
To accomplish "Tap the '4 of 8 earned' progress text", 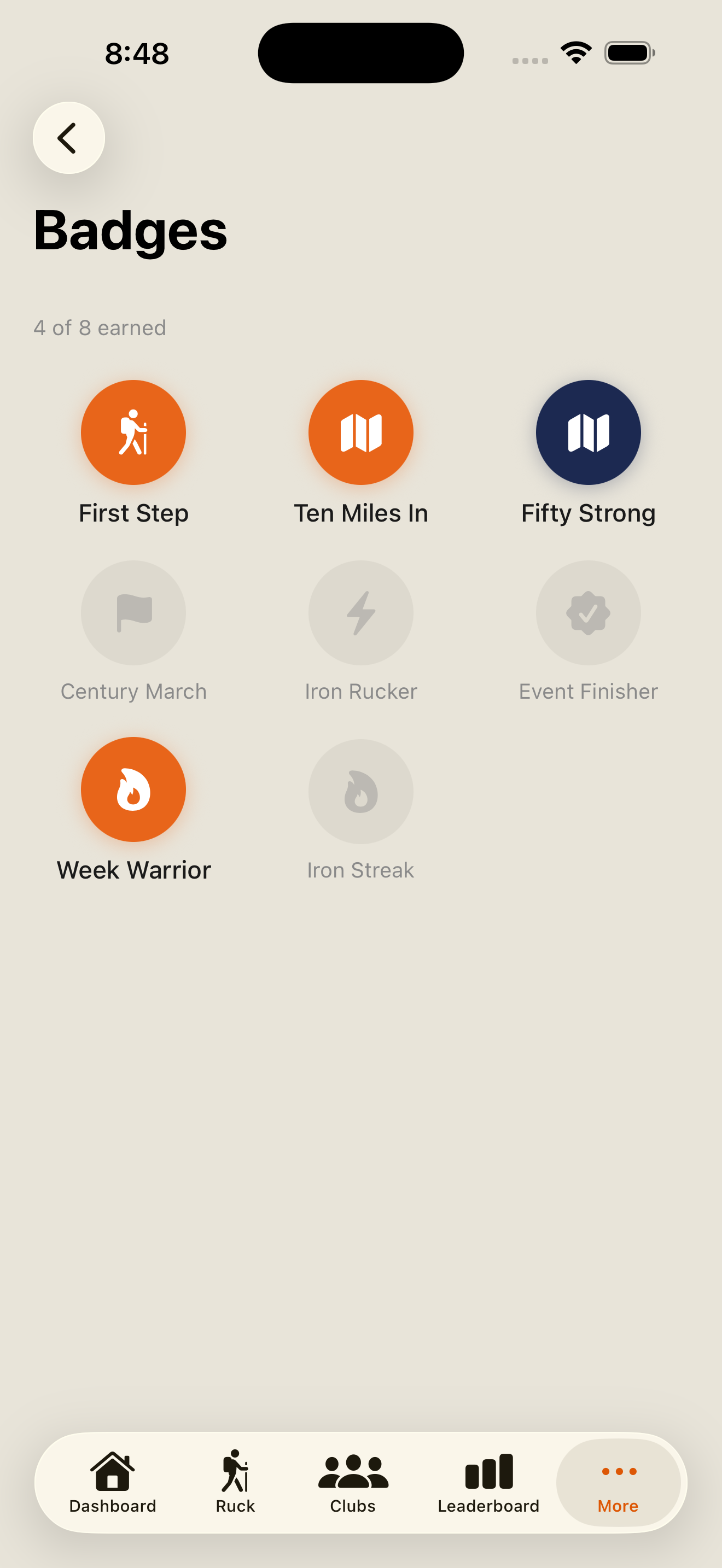I will click(x=100, y=327).
